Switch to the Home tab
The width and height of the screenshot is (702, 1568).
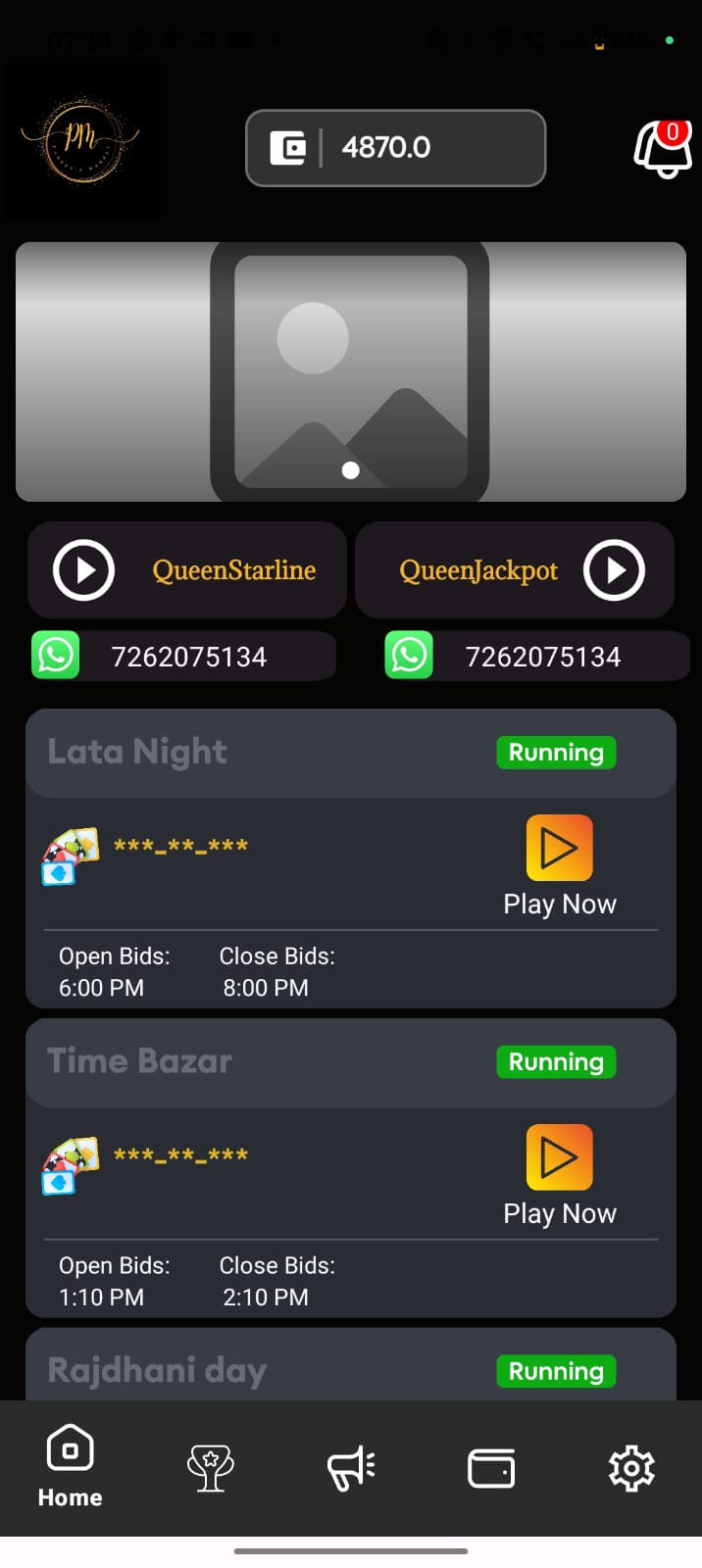[x=70, y=1467]
